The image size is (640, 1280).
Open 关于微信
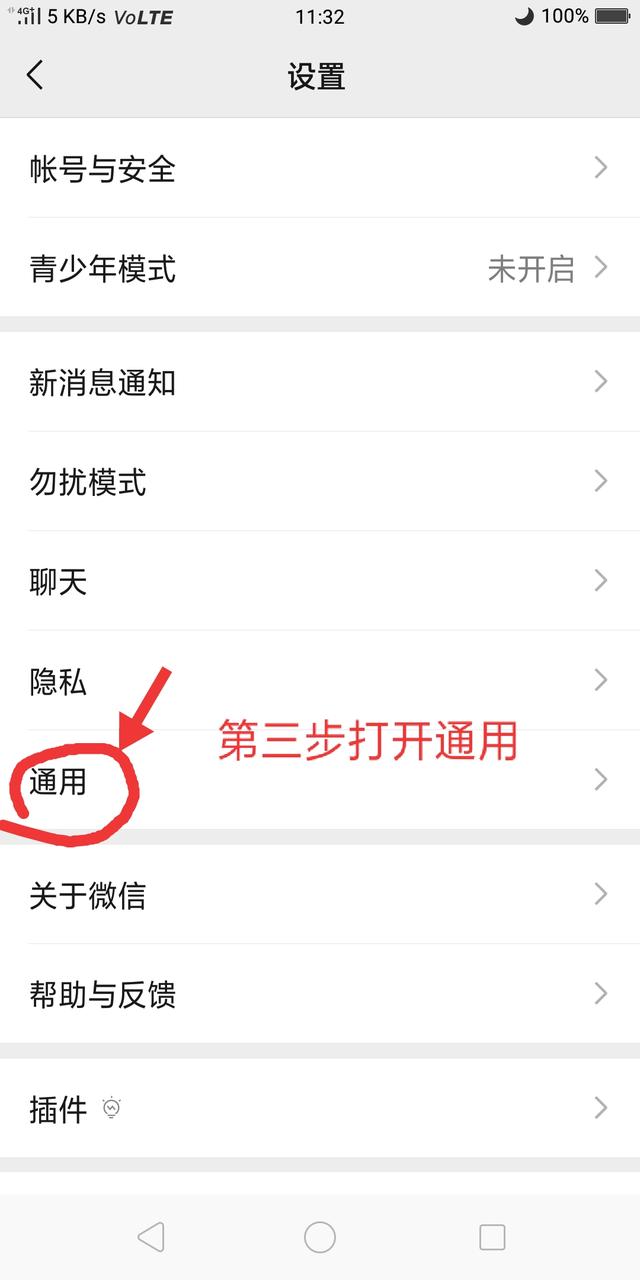[320, 894]
